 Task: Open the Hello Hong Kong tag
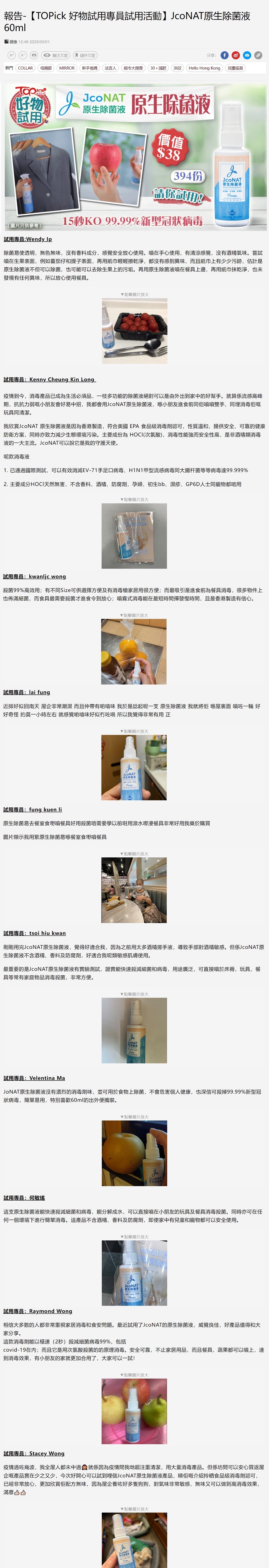(x=204, y=68)
